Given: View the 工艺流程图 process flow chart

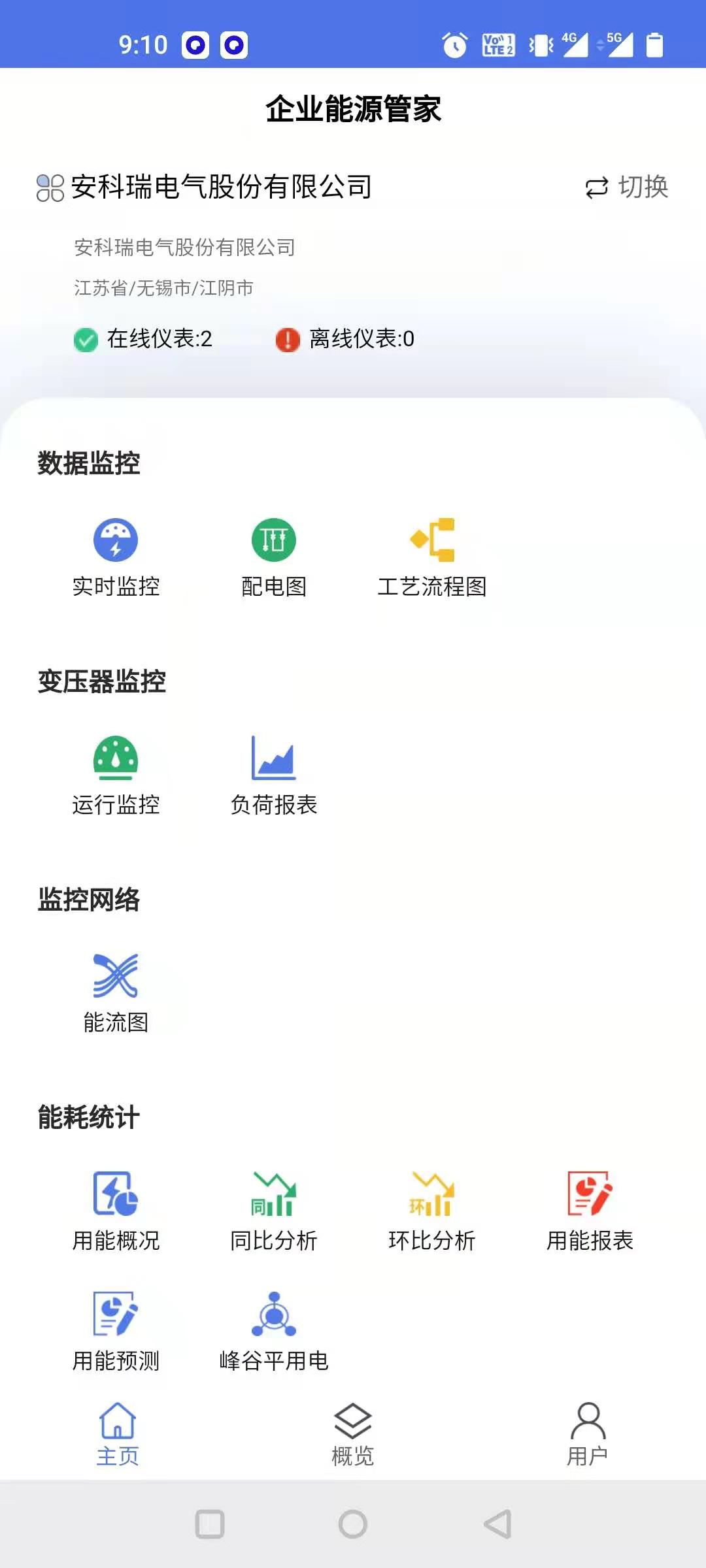Looking at the screenshot, I should click(432, 556).
